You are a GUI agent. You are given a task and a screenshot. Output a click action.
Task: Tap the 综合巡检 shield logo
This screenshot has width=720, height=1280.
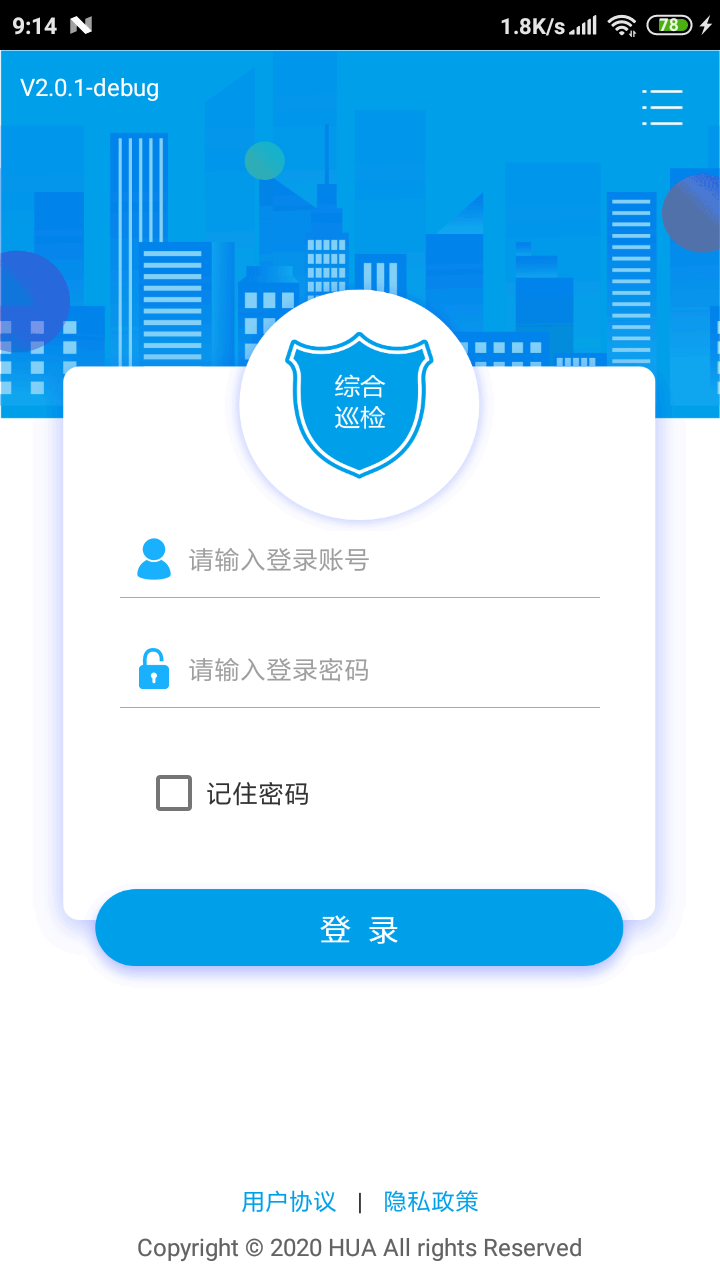(x=358, y=405)
